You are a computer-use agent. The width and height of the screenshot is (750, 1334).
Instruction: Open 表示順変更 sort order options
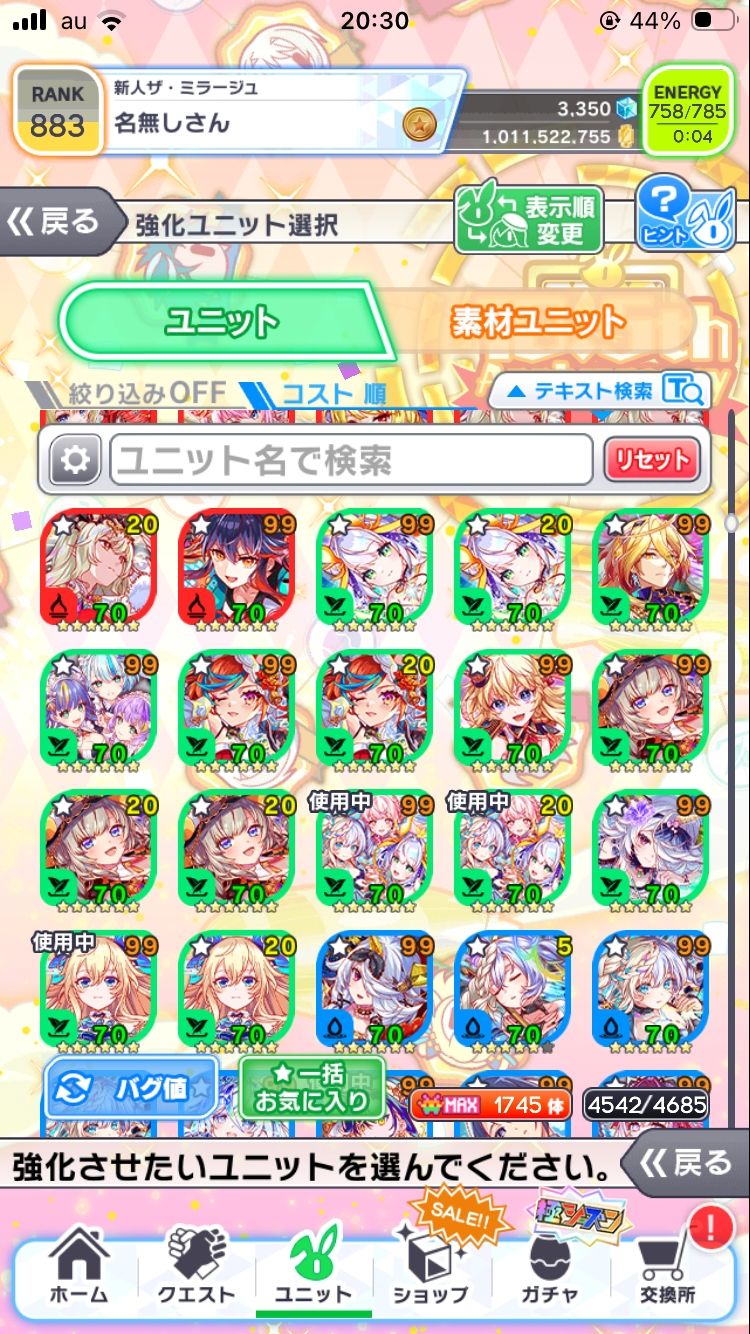click(x=529, y=220)
